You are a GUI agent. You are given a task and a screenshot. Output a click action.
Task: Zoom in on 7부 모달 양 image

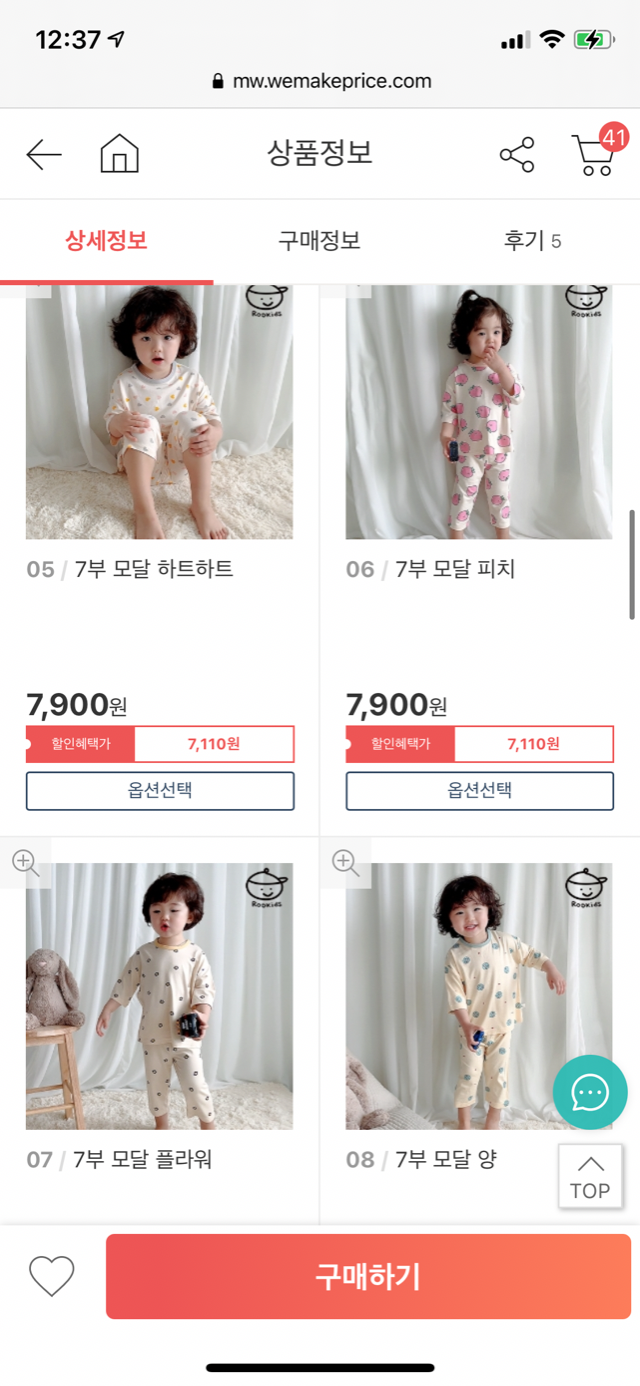pyautogui.click(x=346, y=863)
